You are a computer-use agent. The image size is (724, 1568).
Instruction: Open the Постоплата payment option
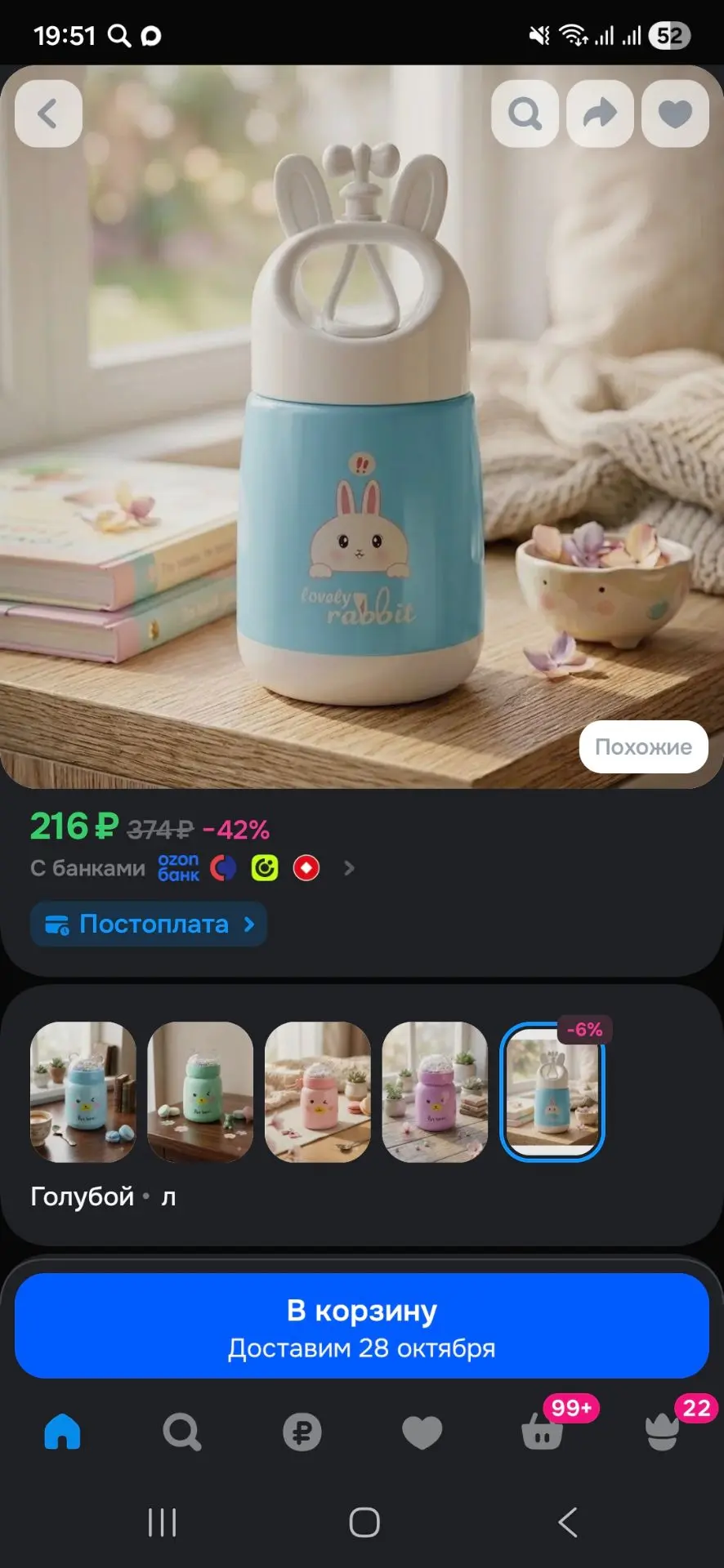tap(149, 924)
